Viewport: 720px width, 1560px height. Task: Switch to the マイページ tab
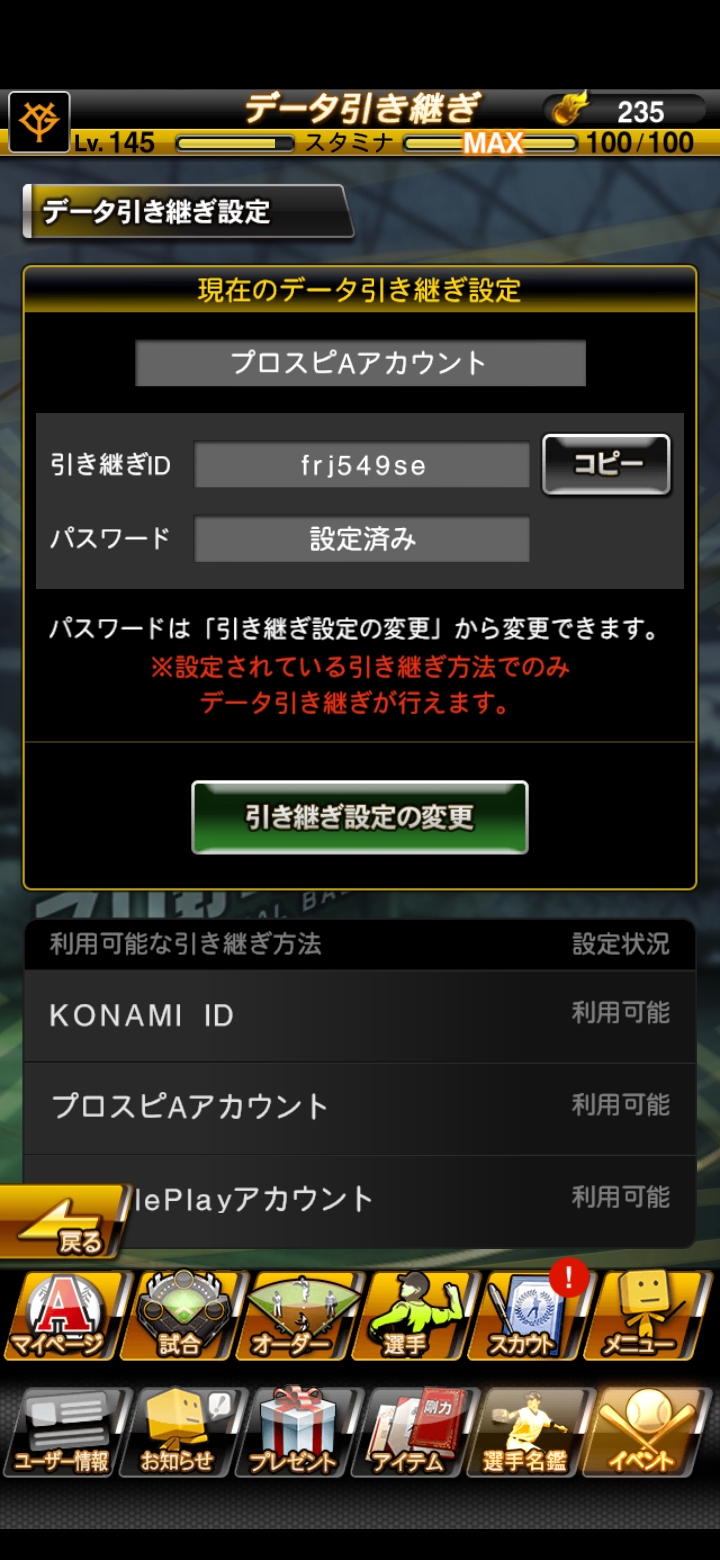(62, 1315)
